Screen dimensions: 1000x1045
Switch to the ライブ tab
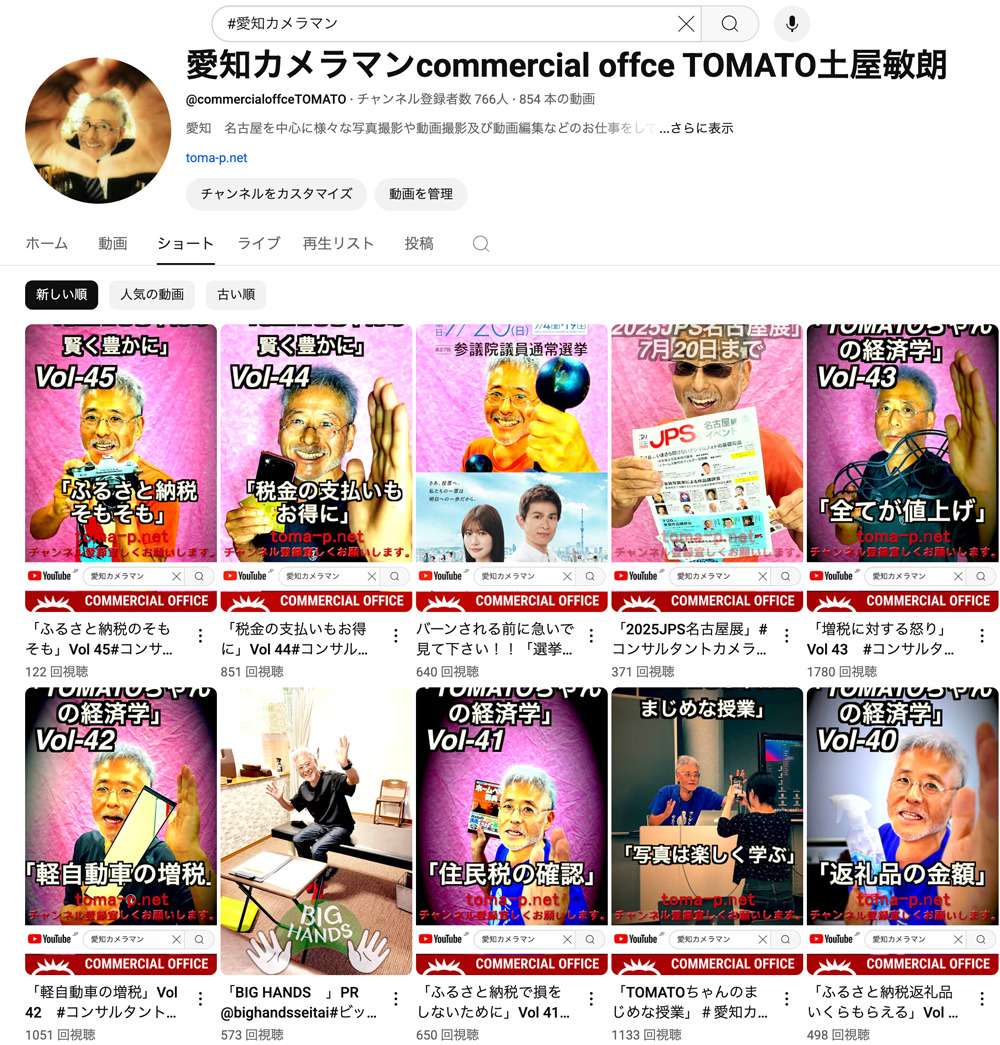[259, 243]
